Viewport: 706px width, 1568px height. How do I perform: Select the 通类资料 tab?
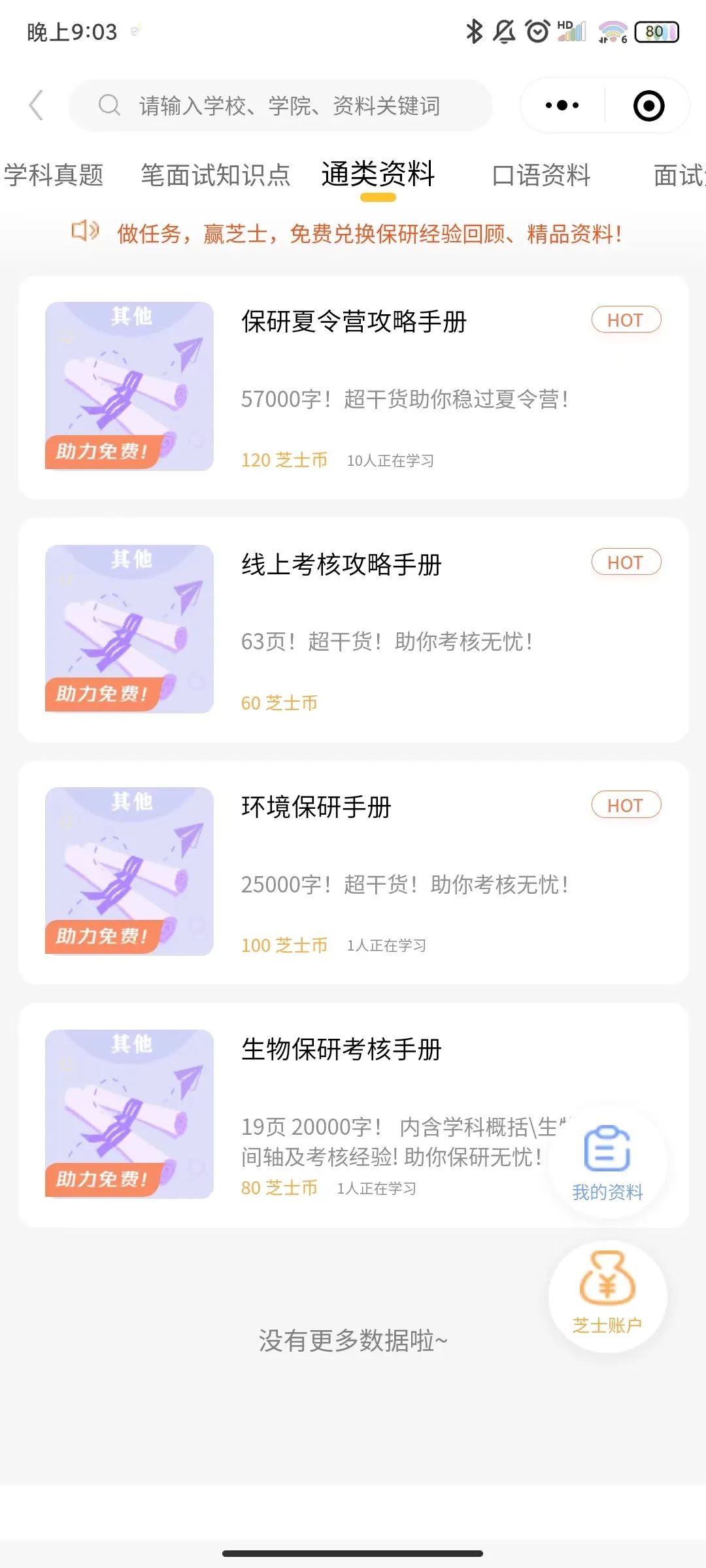[378, 174]
